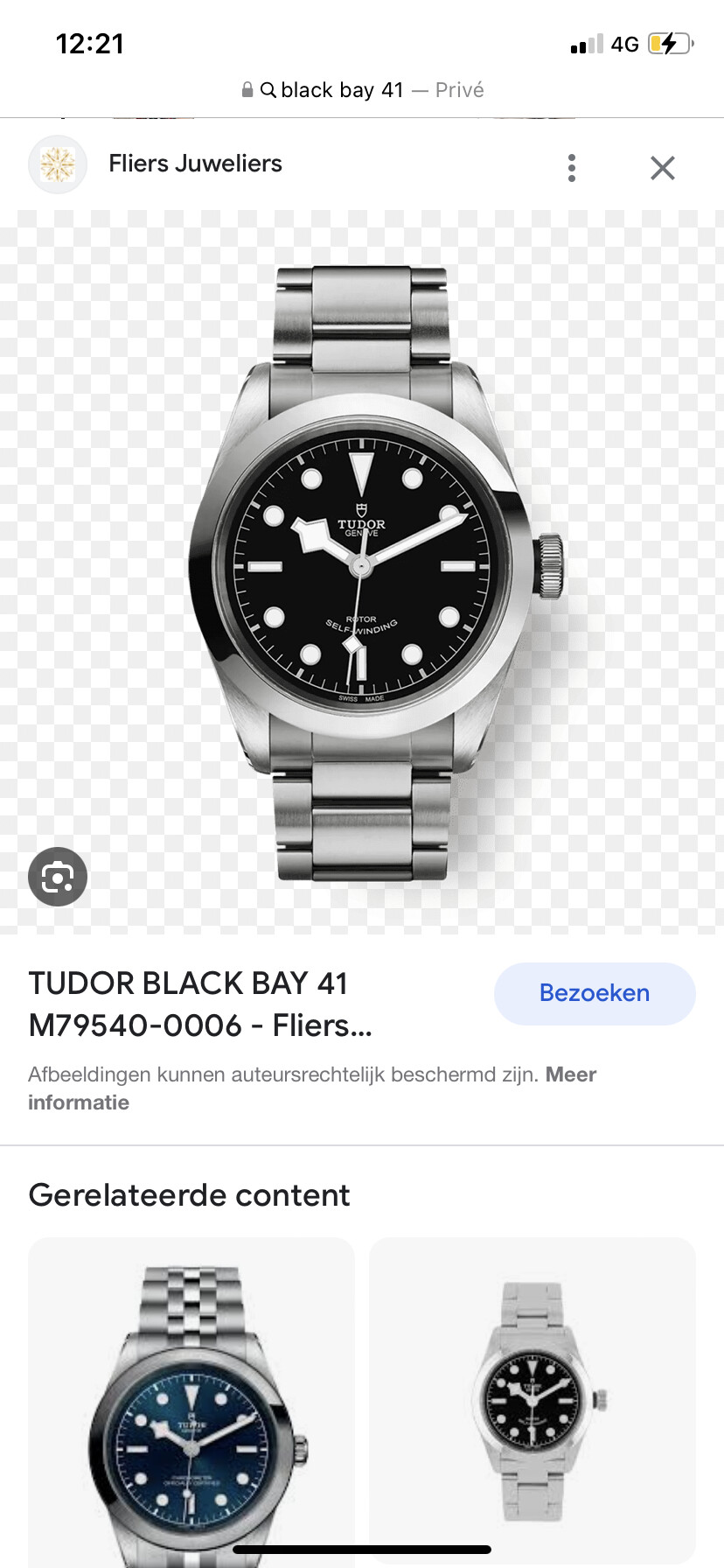This screenshot has height=1568, width=724.
Task: Tap the main Tudor watch image
Action: (362, 572)
